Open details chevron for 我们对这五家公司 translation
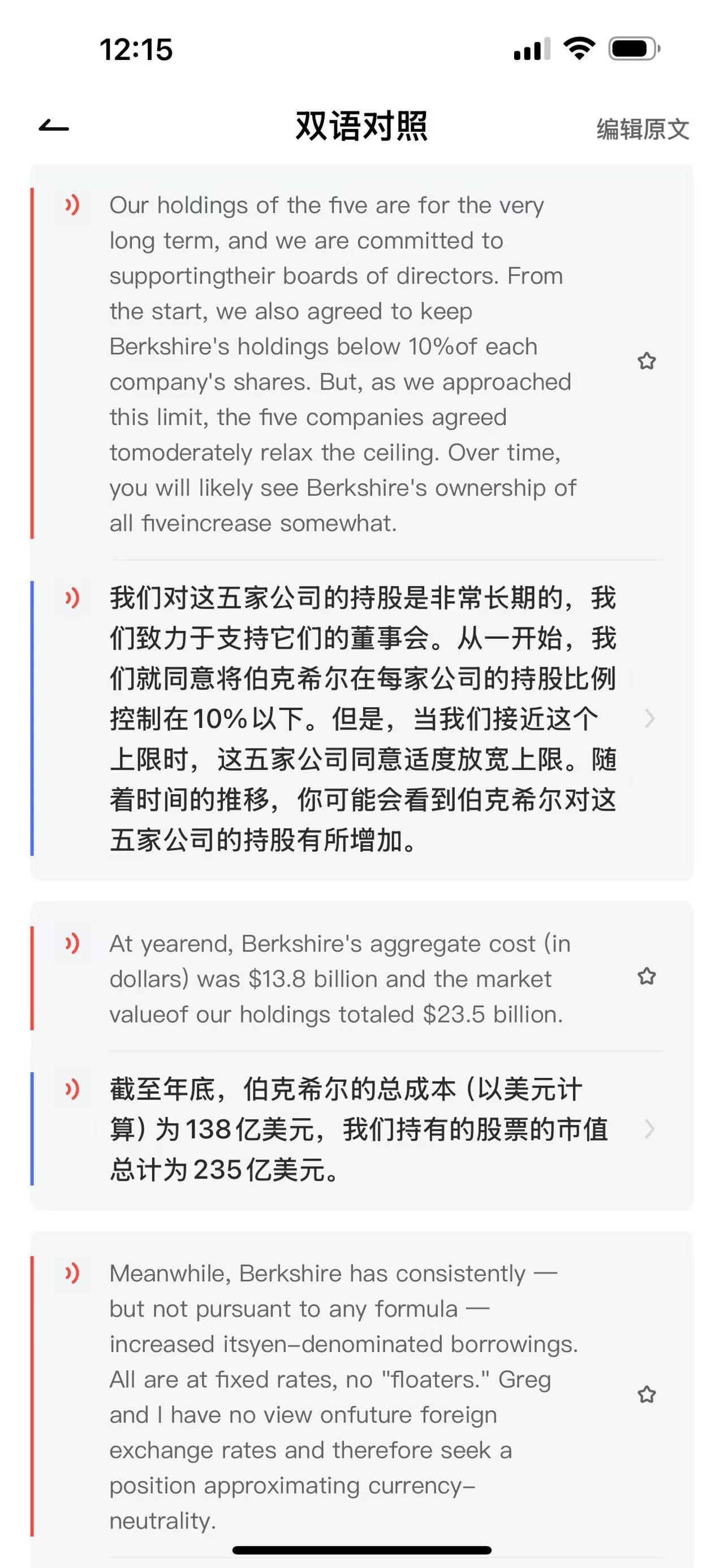The height and width of the screenshot is (1568, 724). [x=650, y=719]
